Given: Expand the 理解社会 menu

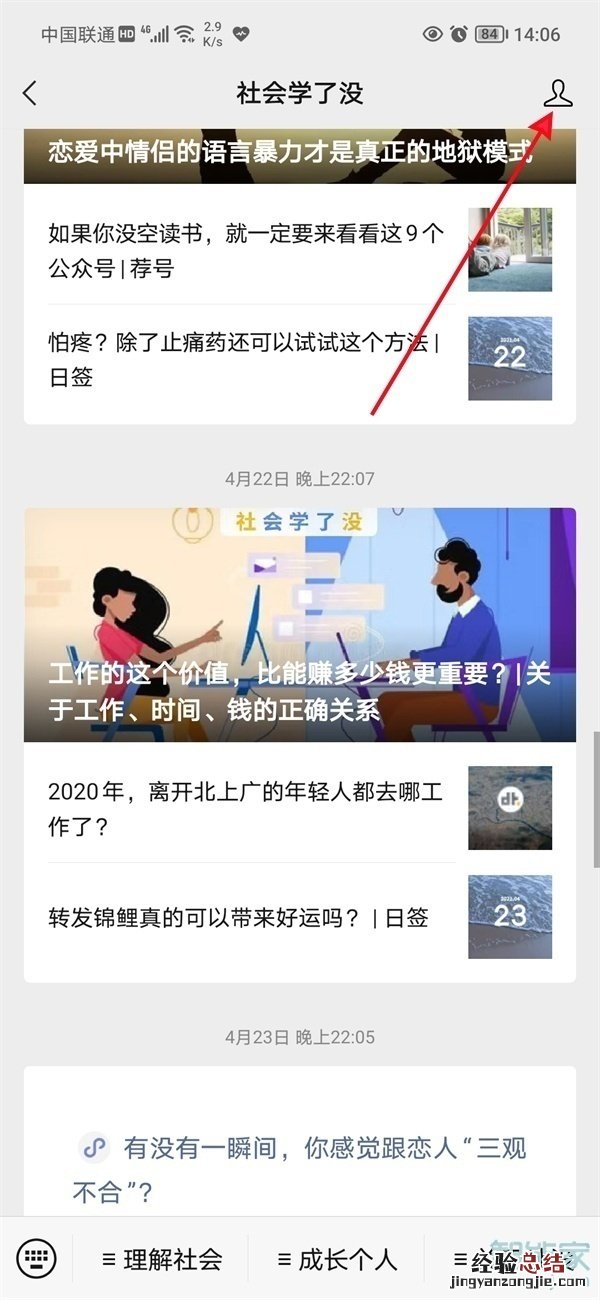Looking at the screenshot, I should (162, 1259).
